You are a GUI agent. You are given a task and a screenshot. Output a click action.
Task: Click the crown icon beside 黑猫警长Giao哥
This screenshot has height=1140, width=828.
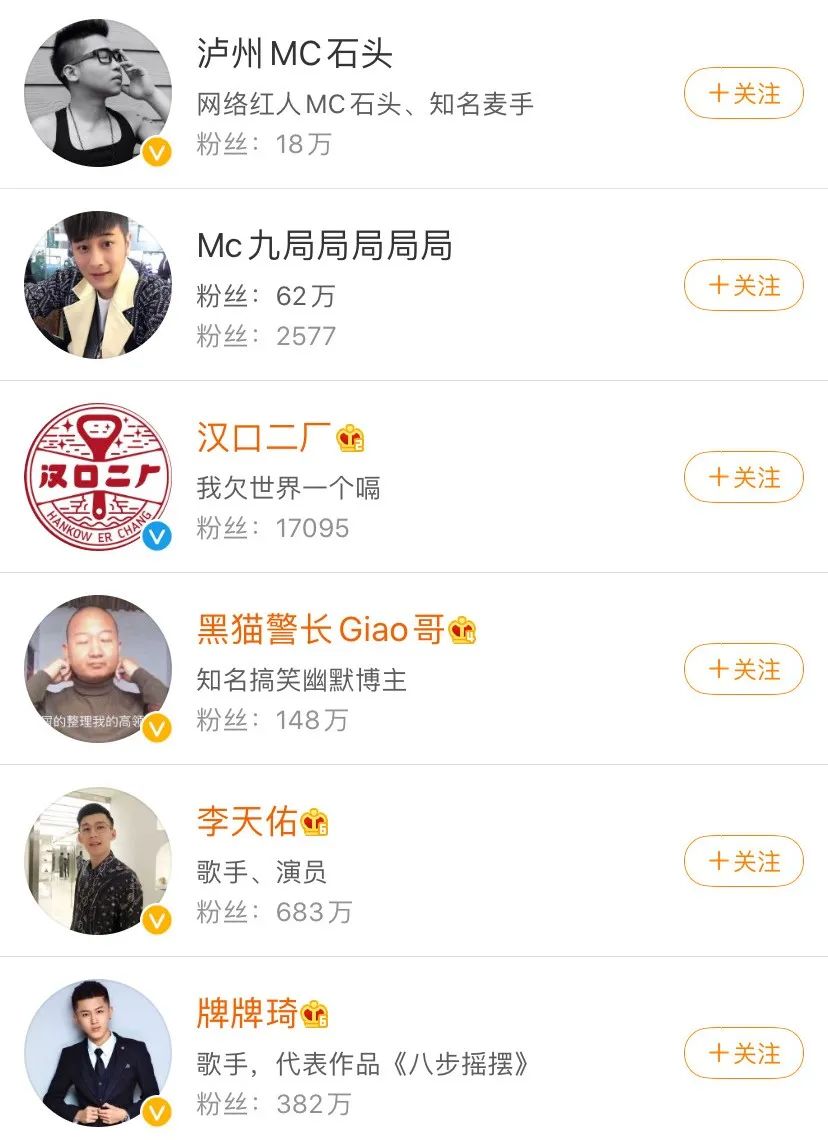click(x=460, y=630)
